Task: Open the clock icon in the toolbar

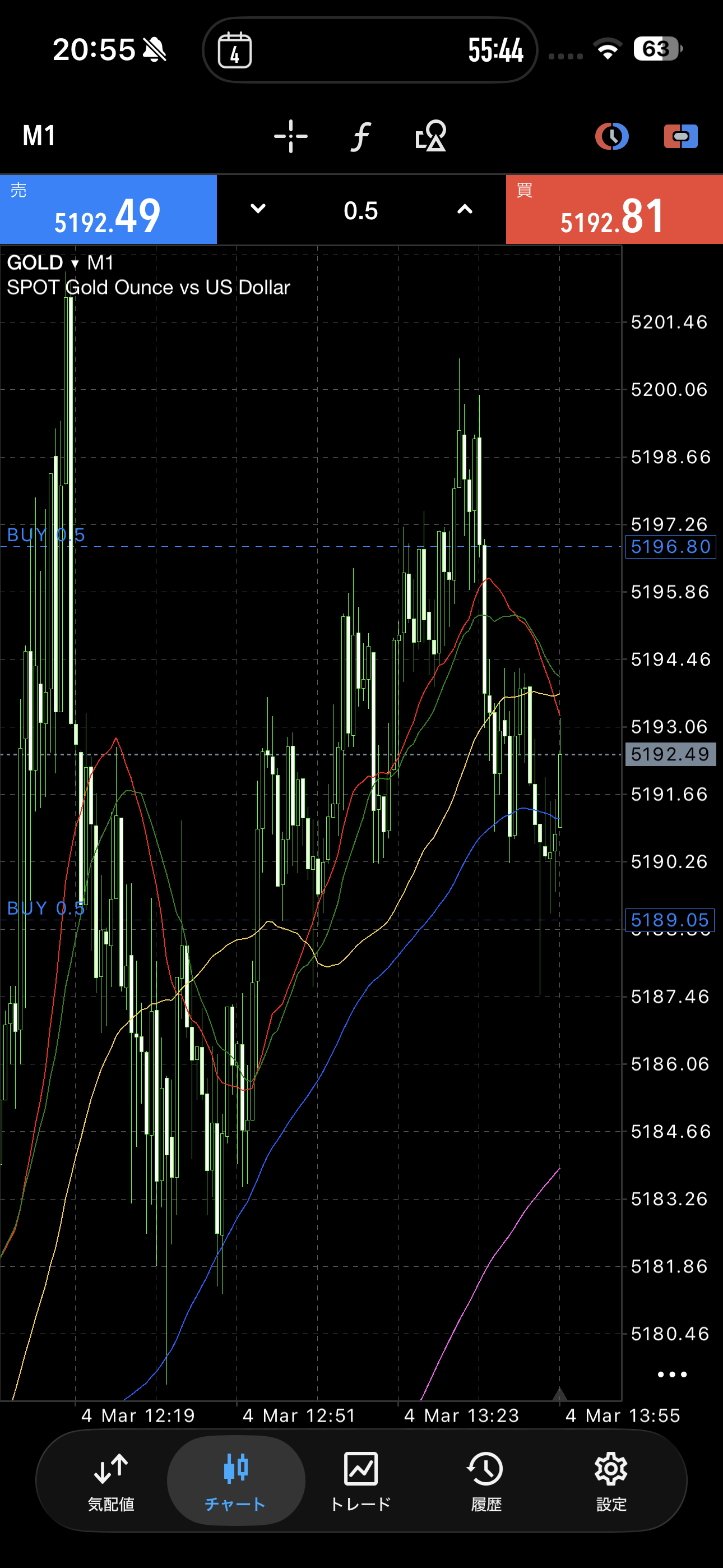Action: coord(611,136)
